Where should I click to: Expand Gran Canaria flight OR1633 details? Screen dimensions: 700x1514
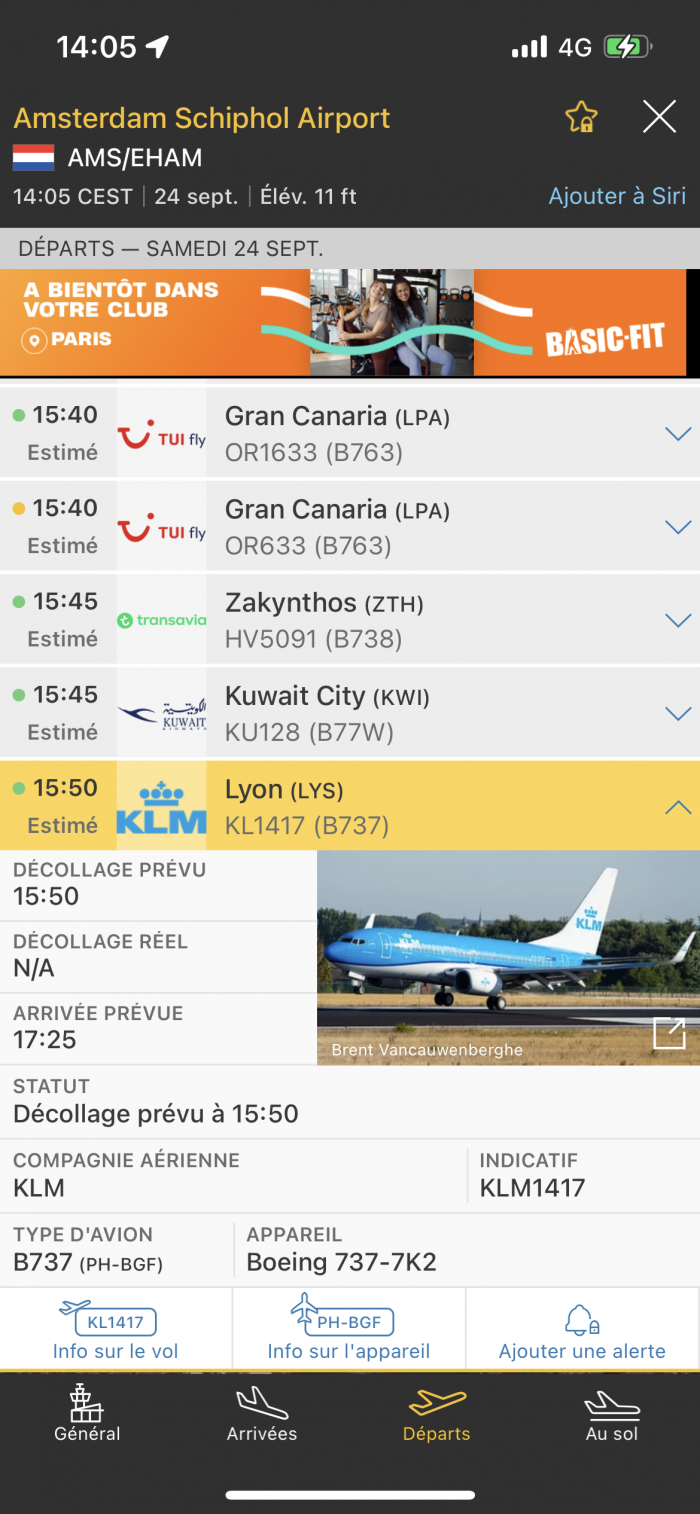coord(678,434)
